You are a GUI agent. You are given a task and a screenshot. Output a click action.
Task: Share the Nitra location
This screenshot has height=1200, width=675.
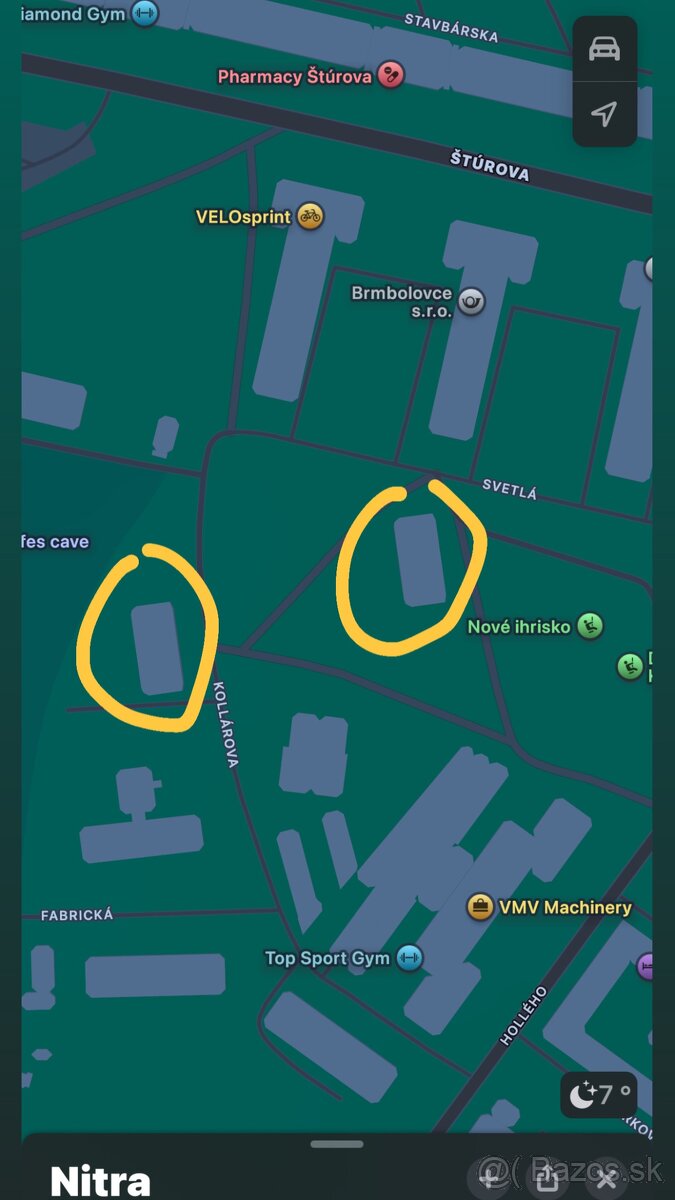[x=547, y=1178]
